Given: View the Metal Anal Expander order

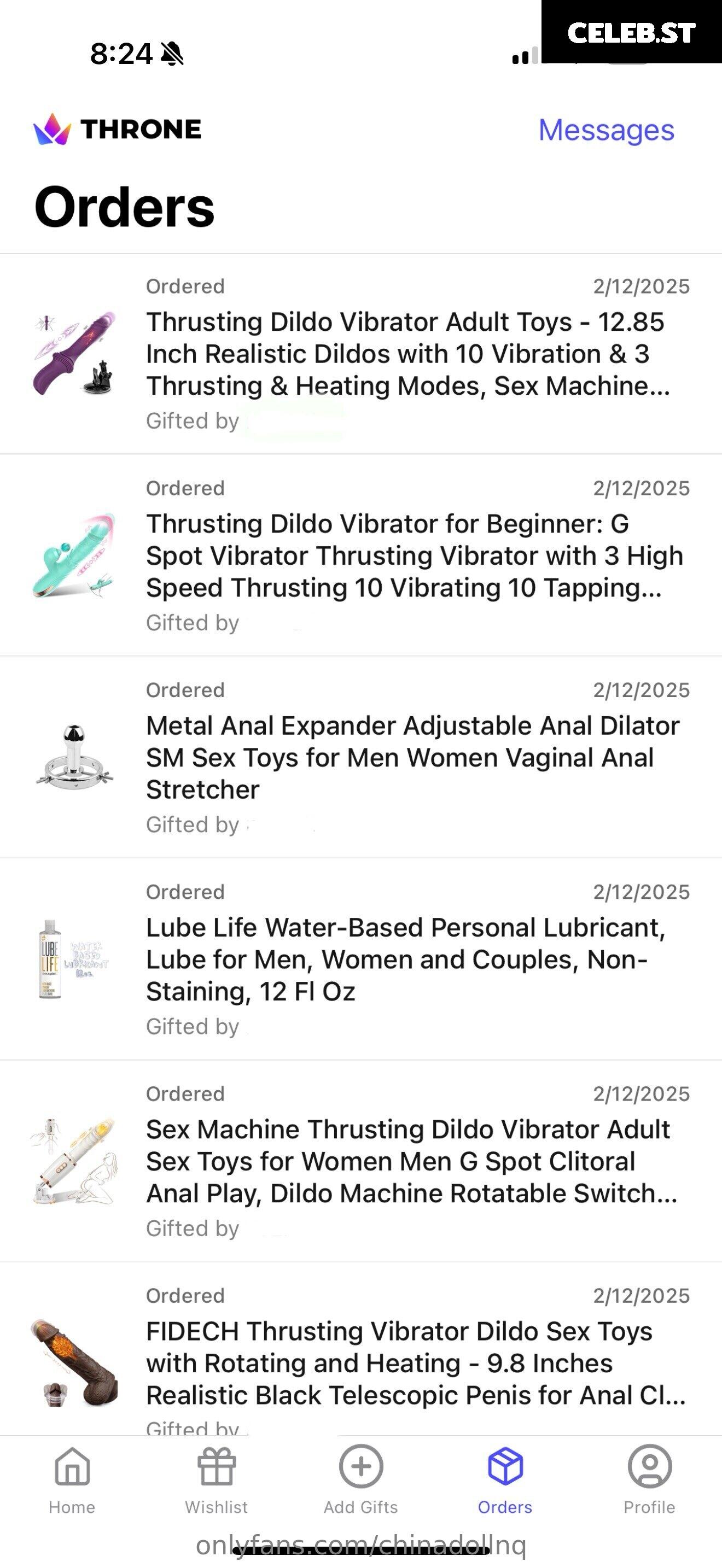Looking at the screenshot, I should tap(361, 757).
